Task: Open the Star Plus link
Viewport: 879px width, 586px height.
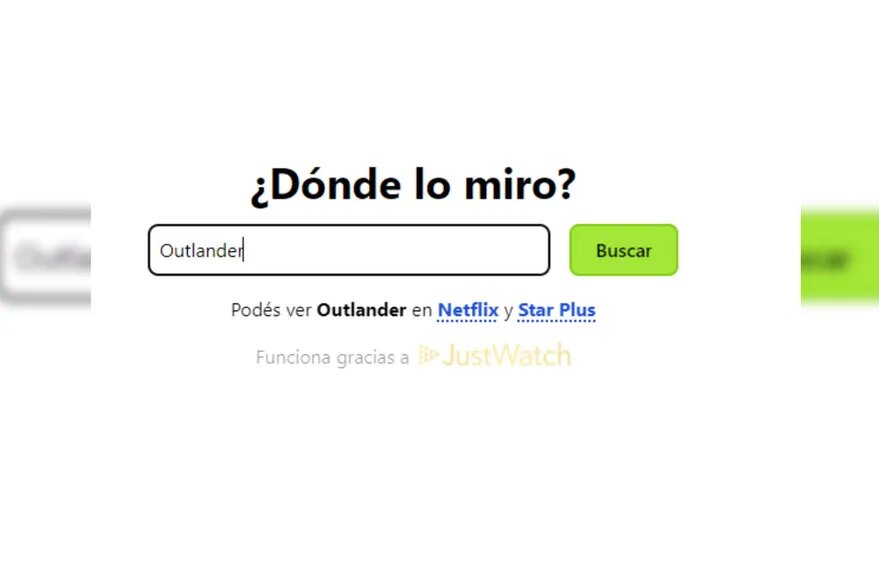Action: pyautogui.click(x=556, y=310)
